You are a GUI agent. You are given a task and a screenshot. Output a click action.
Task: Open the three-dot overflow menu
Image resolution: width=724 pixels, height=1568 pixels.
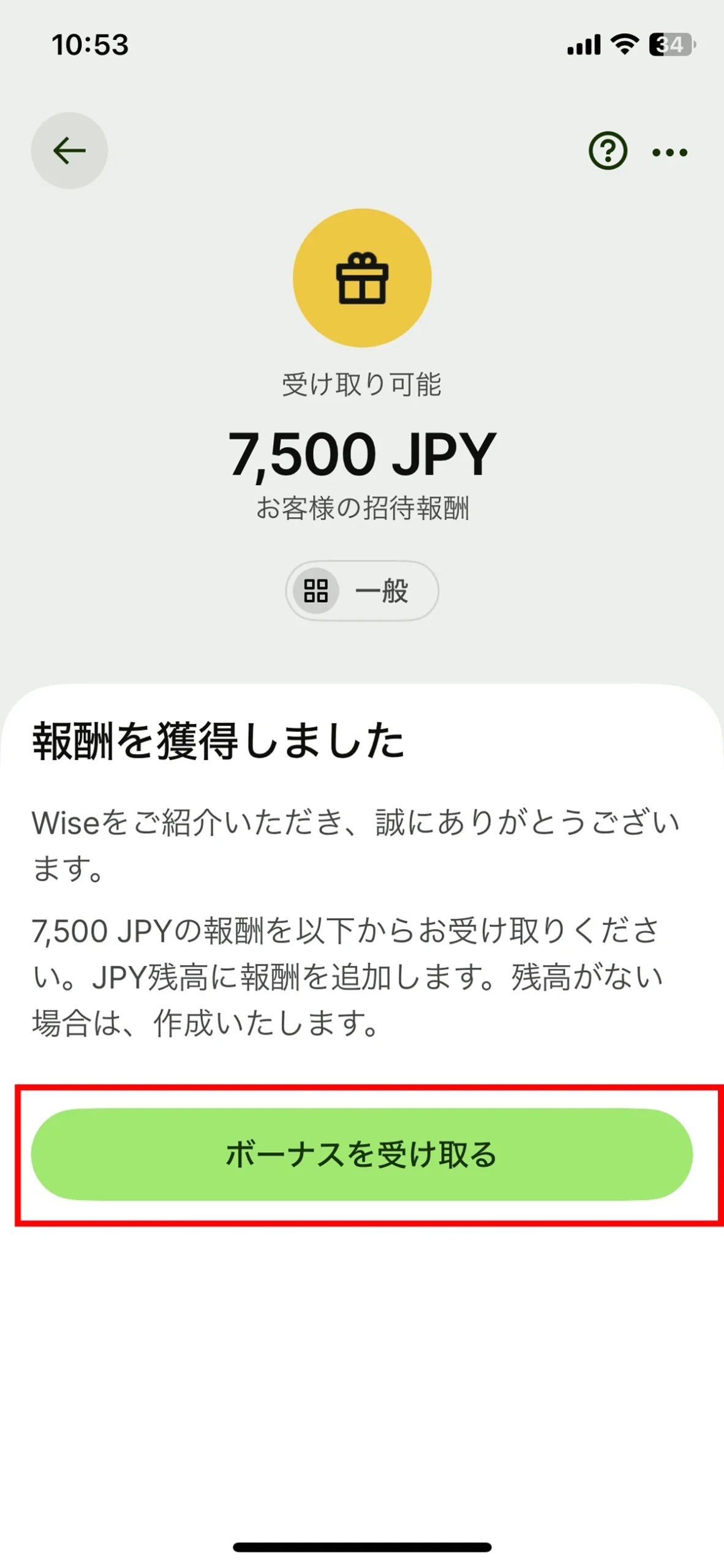coord(669,153)
